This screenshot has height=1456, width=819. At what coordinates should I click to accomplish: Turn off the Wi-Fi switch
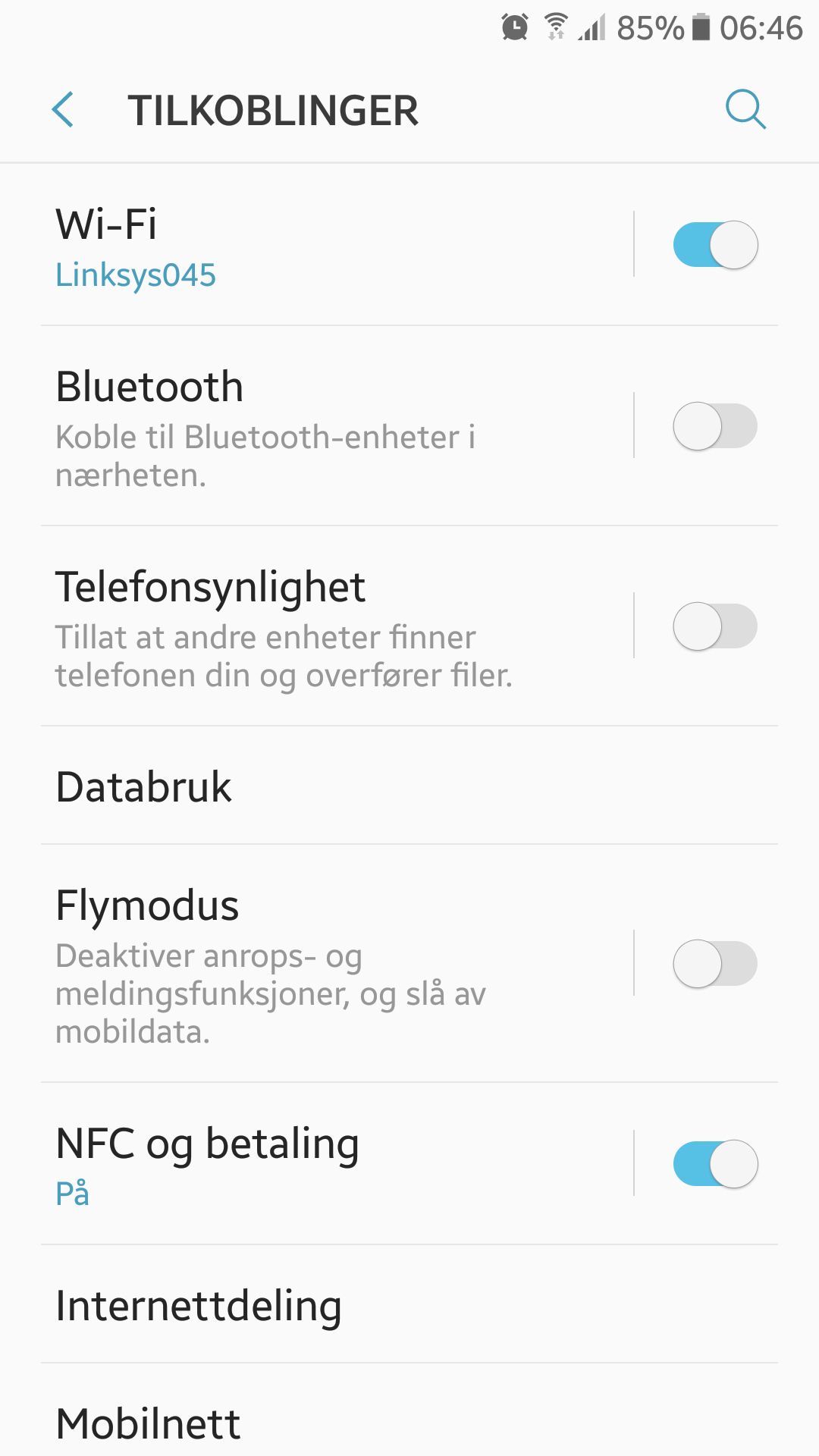(x=715, y=245)
